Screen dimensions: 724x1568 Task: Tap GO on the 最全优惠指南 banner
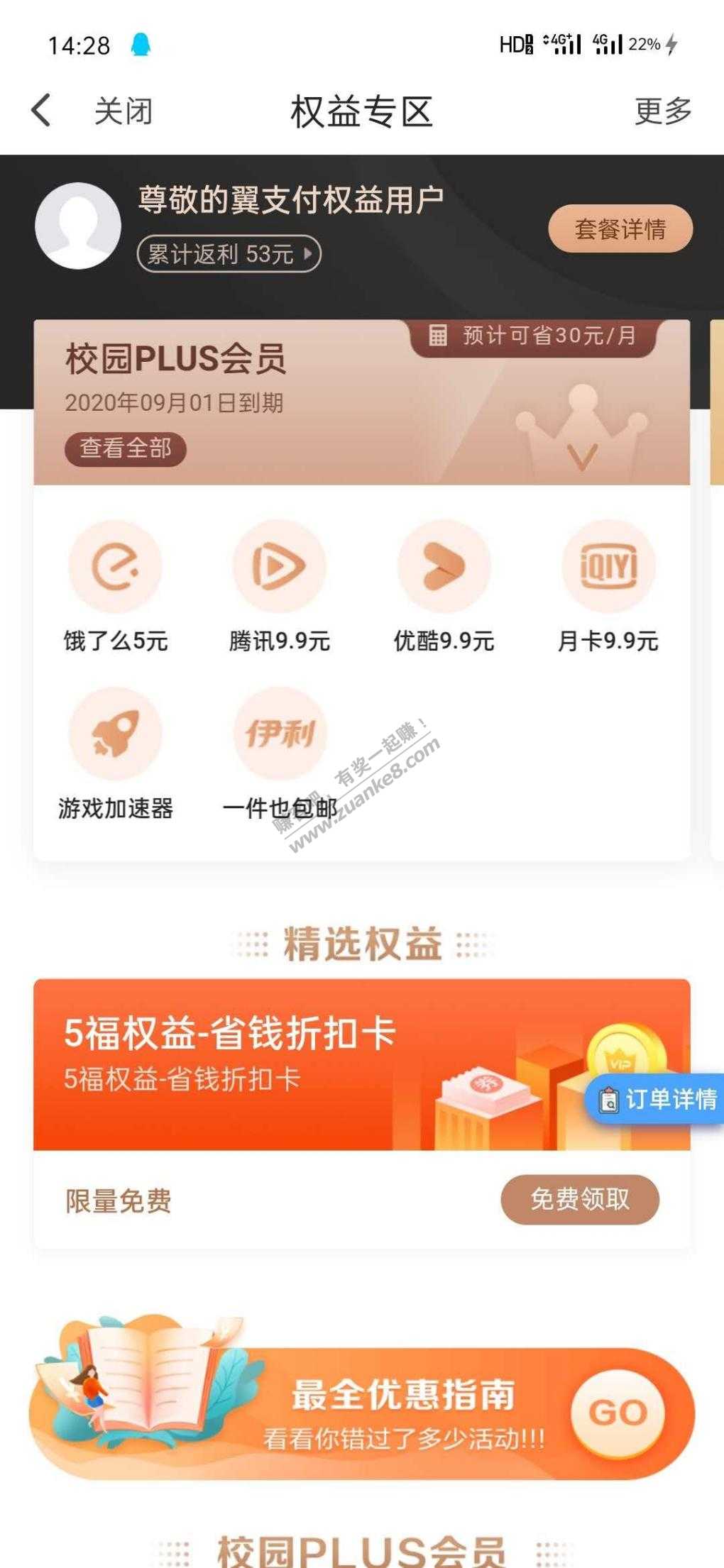click(618, 1412)
